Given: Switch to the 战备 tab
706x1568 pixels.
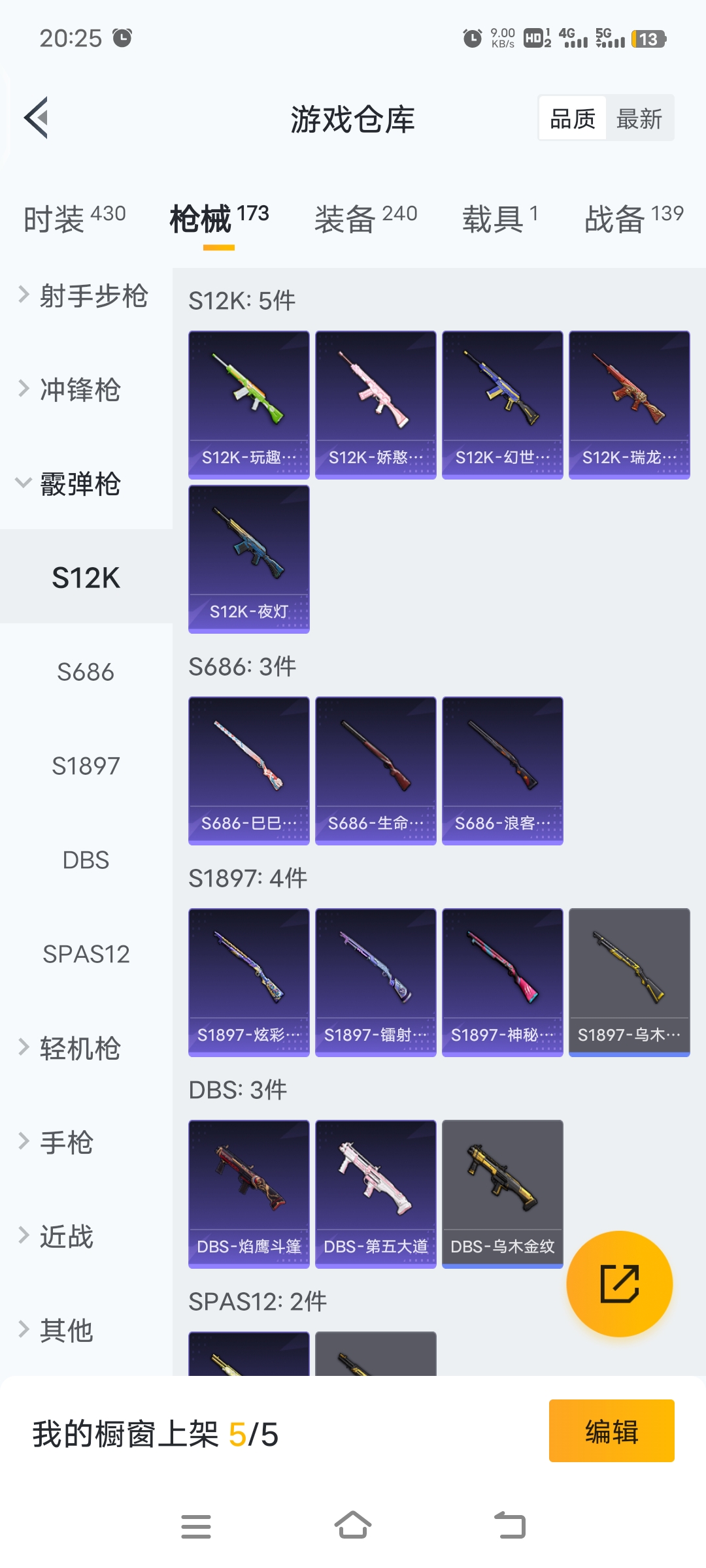Looking at the screenshot, I should click(633, 219).
